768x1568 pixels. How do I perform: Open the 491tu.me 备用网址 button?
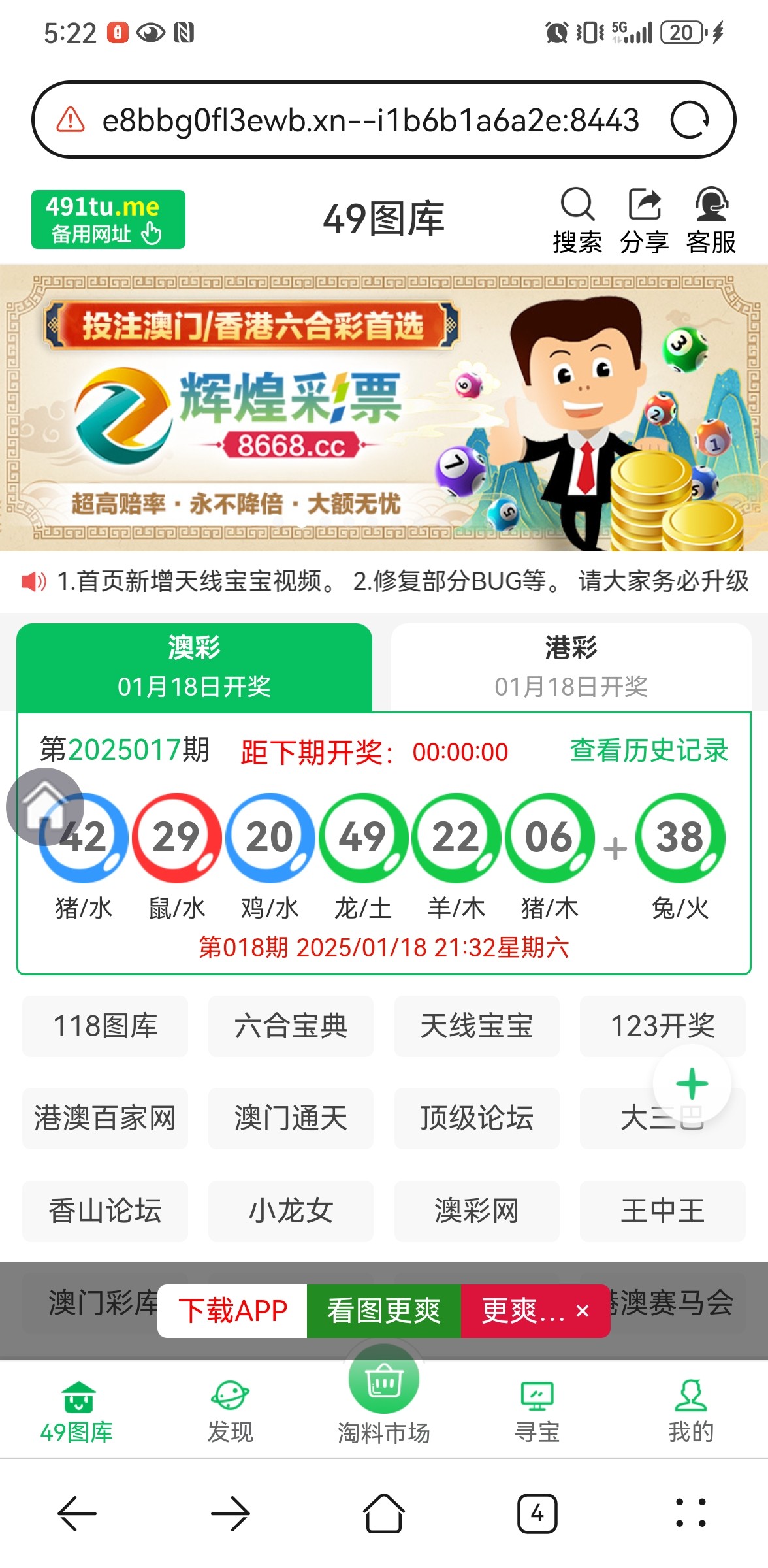[x=108, y=220]
